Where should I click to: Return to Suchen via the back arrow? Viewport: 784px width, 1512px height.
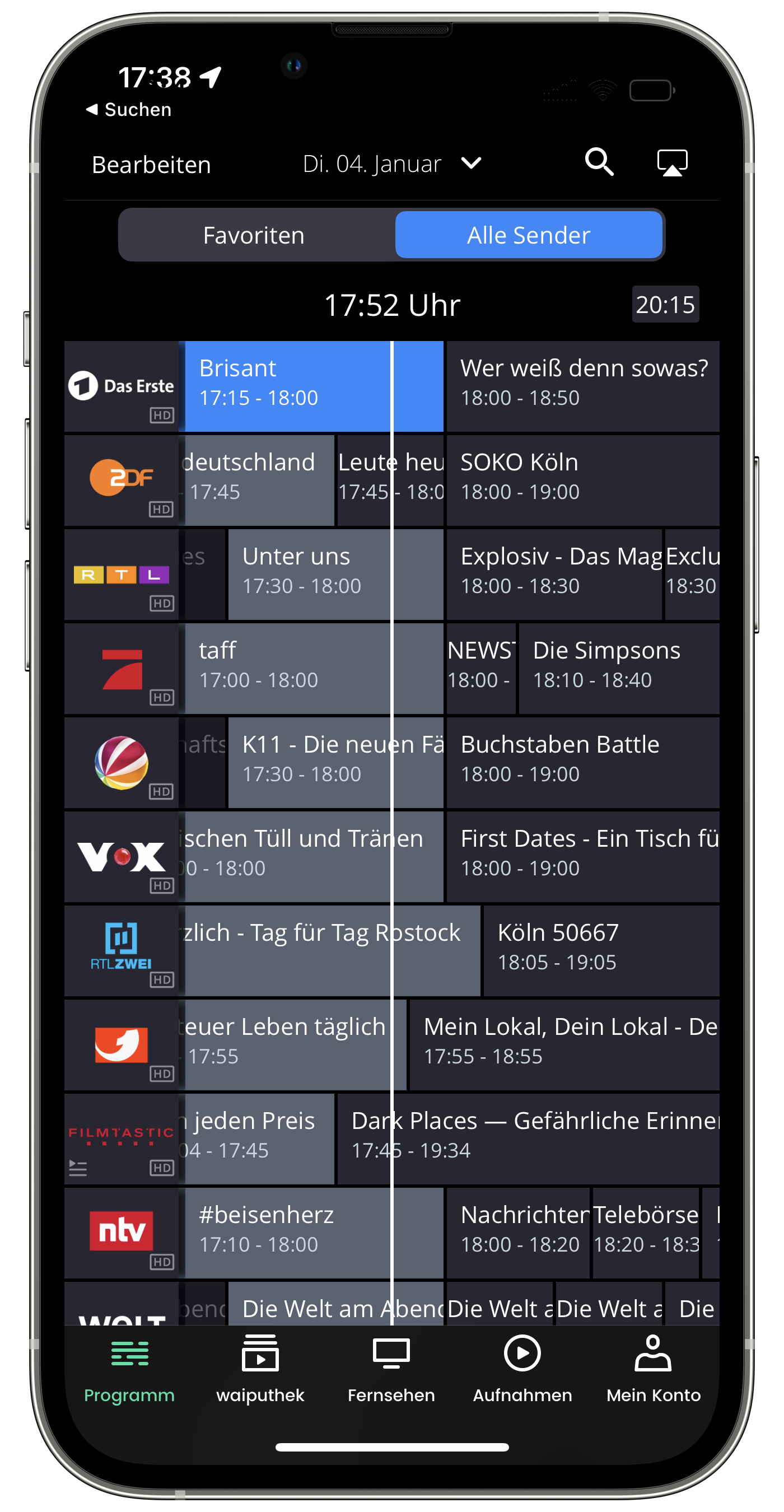pos(129,110)
